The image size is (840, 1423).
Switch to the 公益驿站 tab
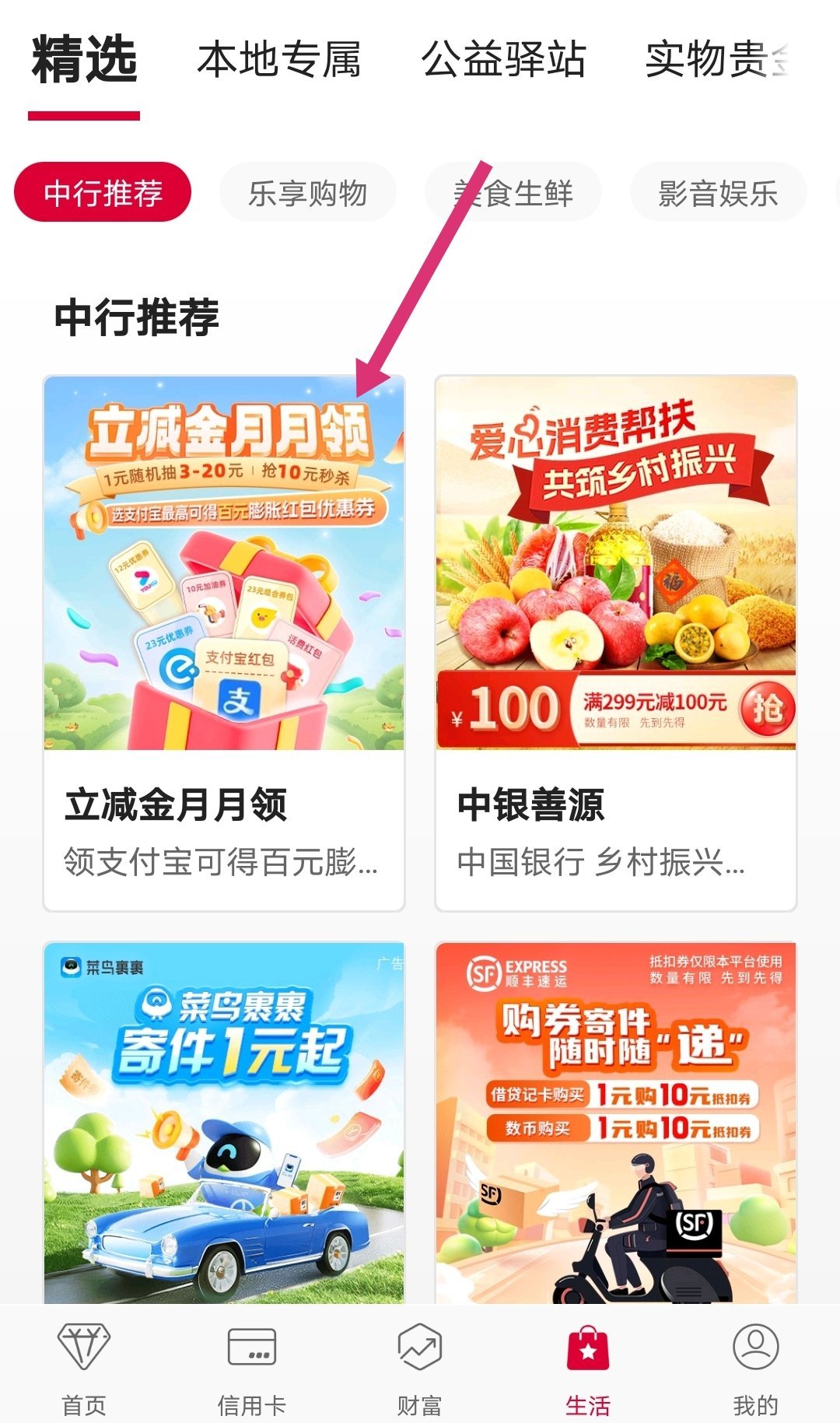(503, 61)
